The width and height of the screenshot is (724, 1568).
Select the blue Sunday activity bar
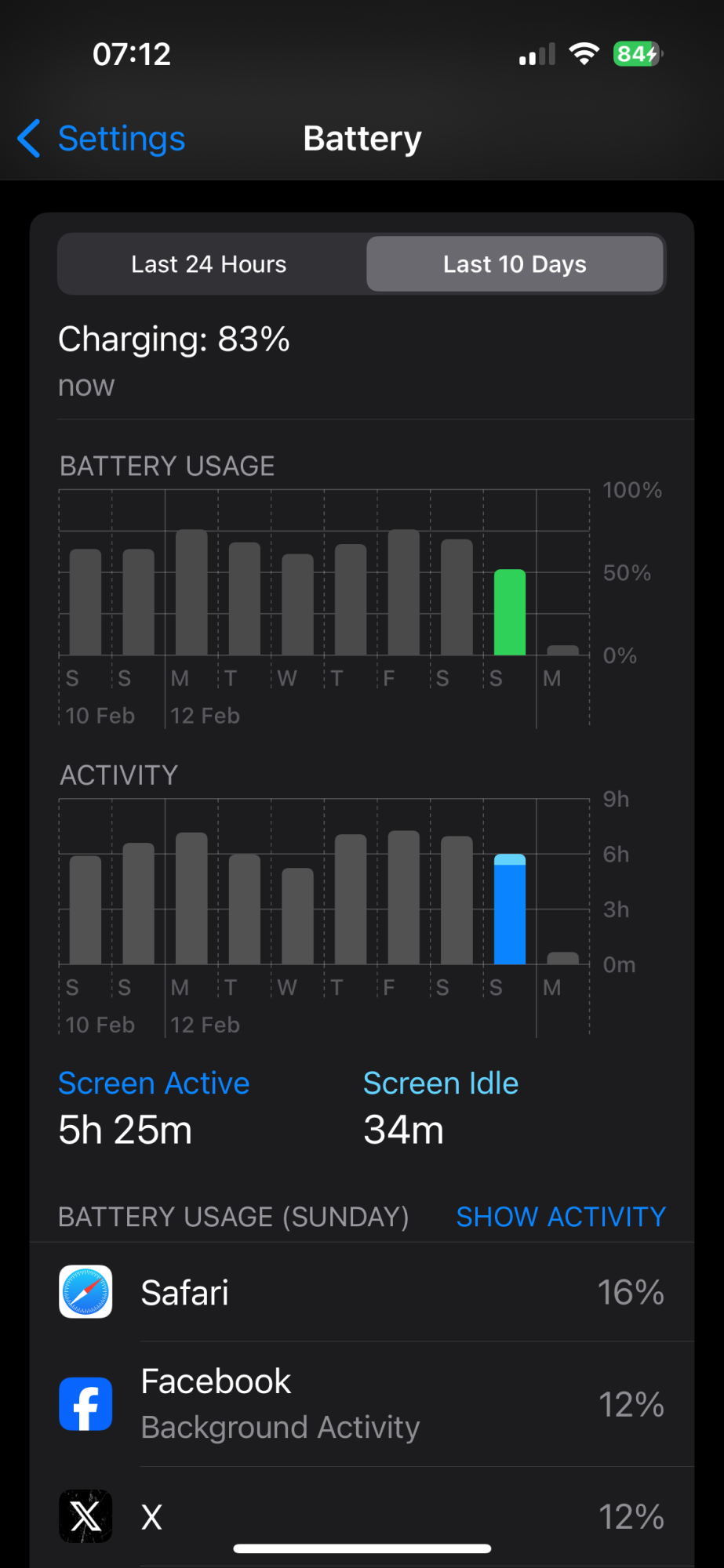click(x=510, y=909)
